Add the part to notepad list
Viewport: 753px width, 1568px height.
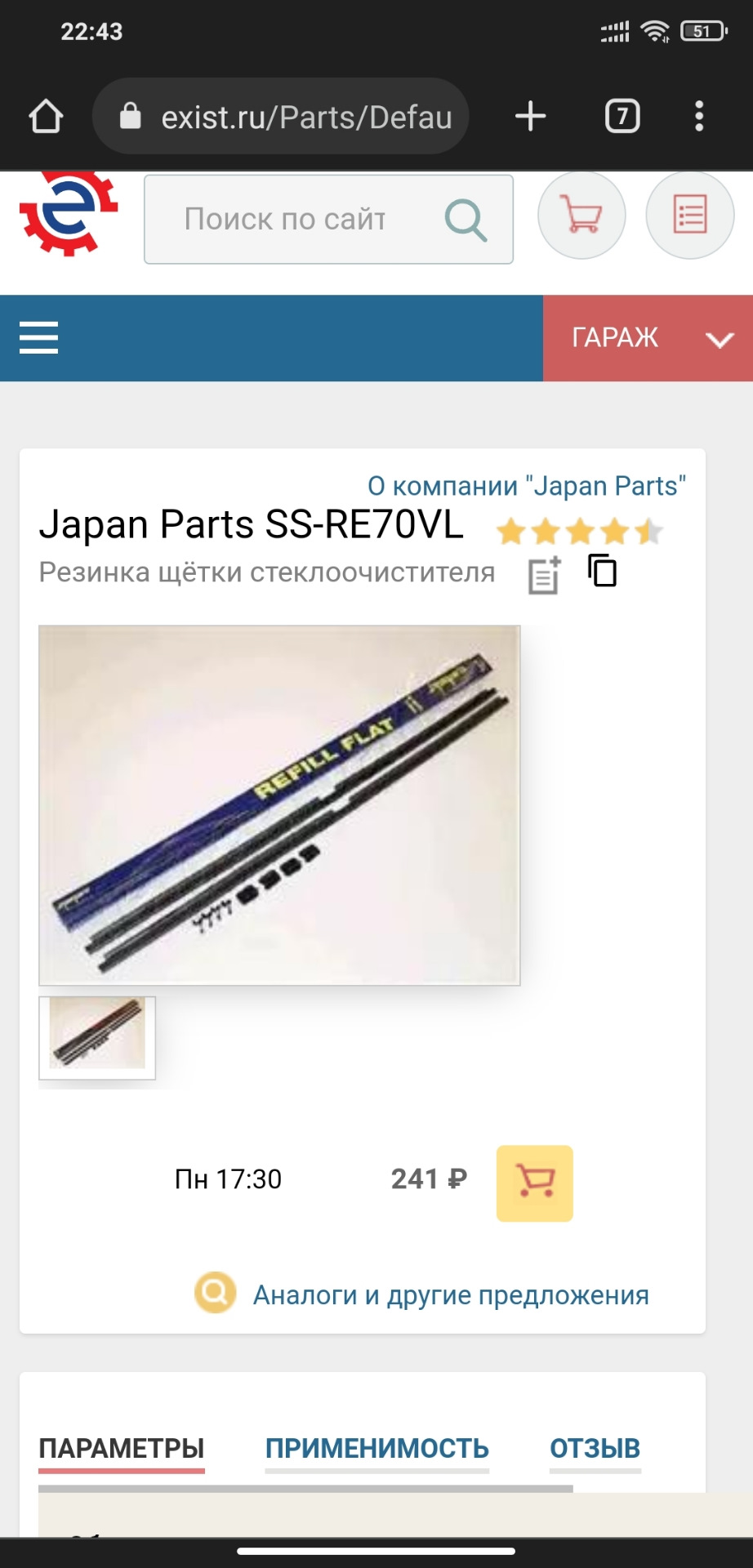[x=544, y=575]
